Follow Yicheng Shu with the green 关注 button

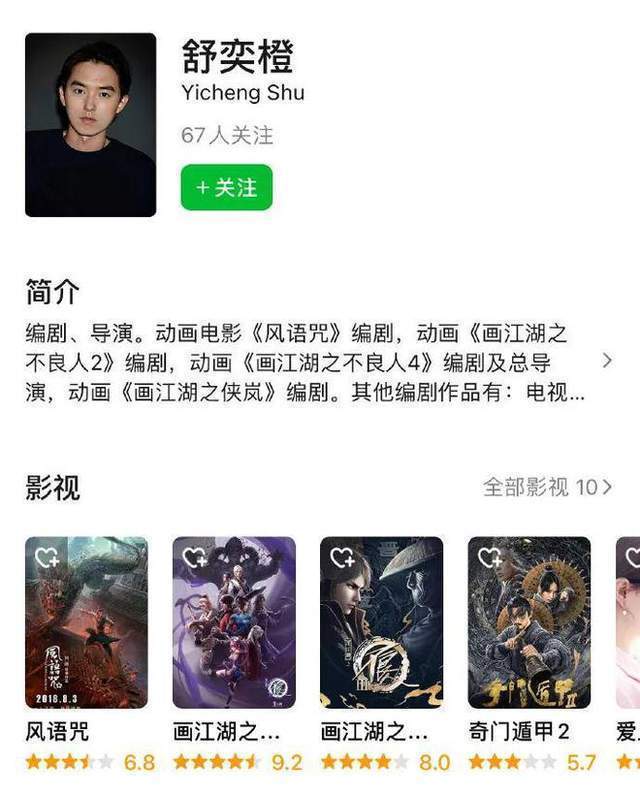[x=226, y=187]
